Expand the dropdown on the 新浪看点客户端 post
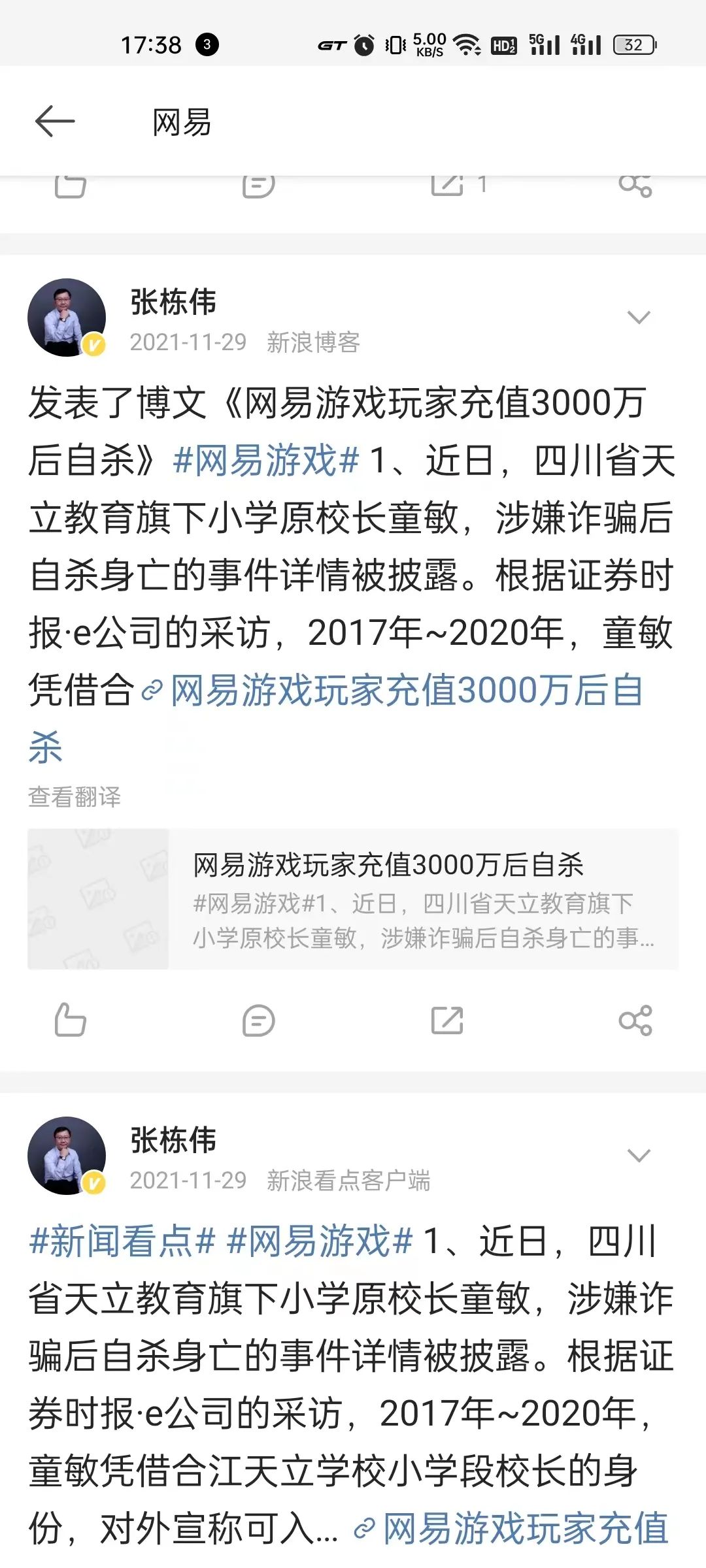Image resolution: width=706 pixels, height=1568 pixels. click(638, 1156)
